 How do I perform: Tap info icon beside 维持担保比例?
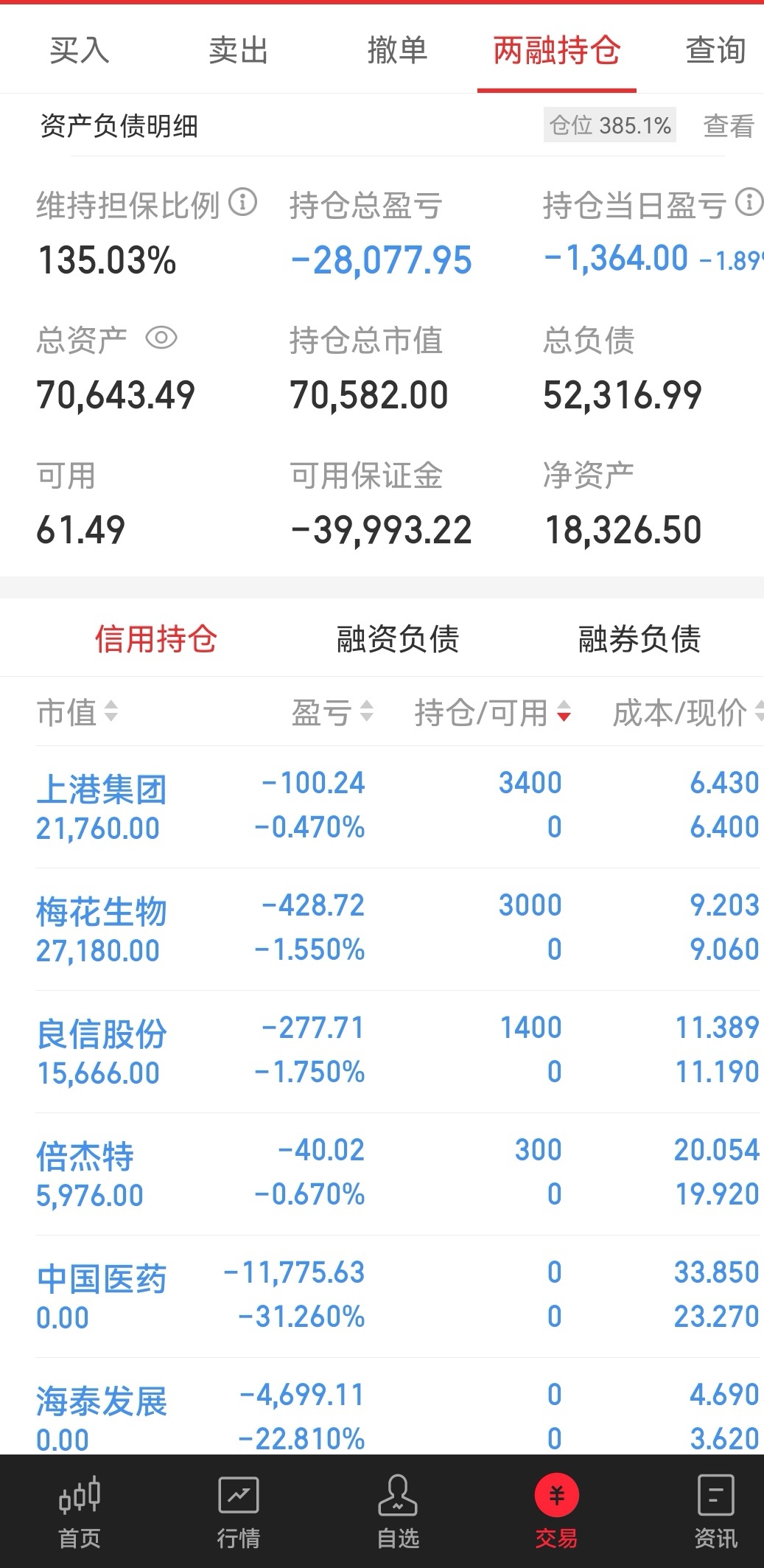[x=242, y=202]
